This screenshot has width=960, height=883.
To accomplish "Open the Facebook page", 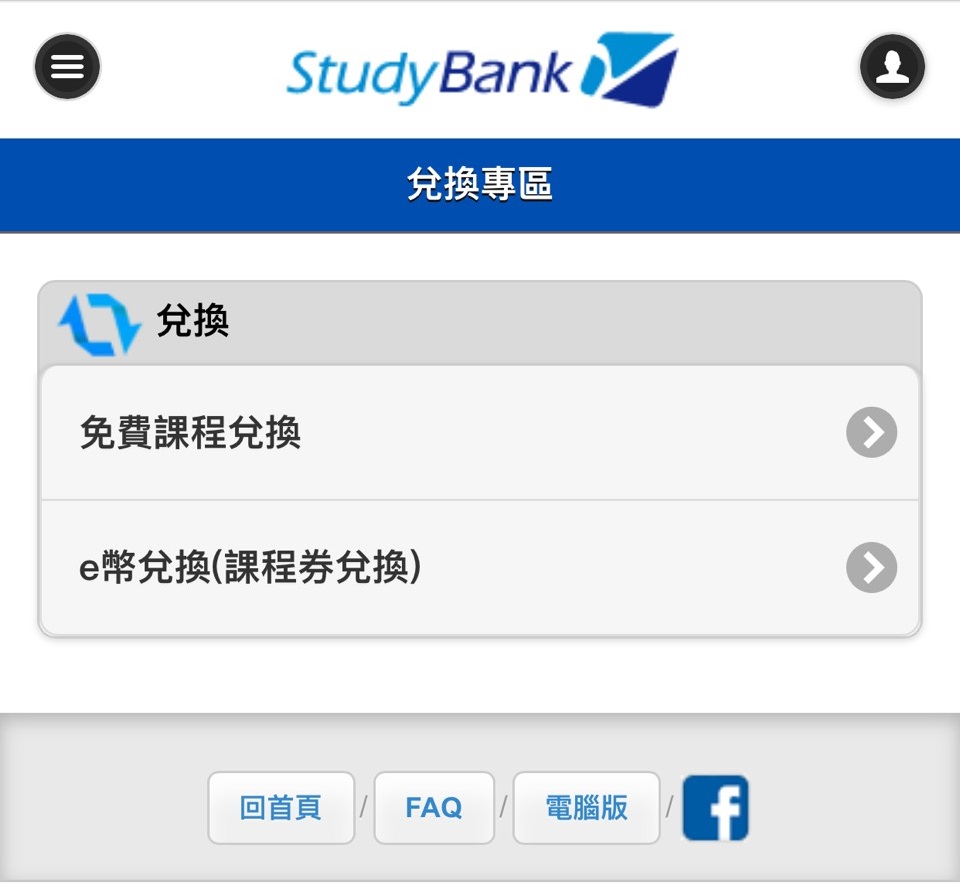I will pyautogui.click(x=715, y=808).
